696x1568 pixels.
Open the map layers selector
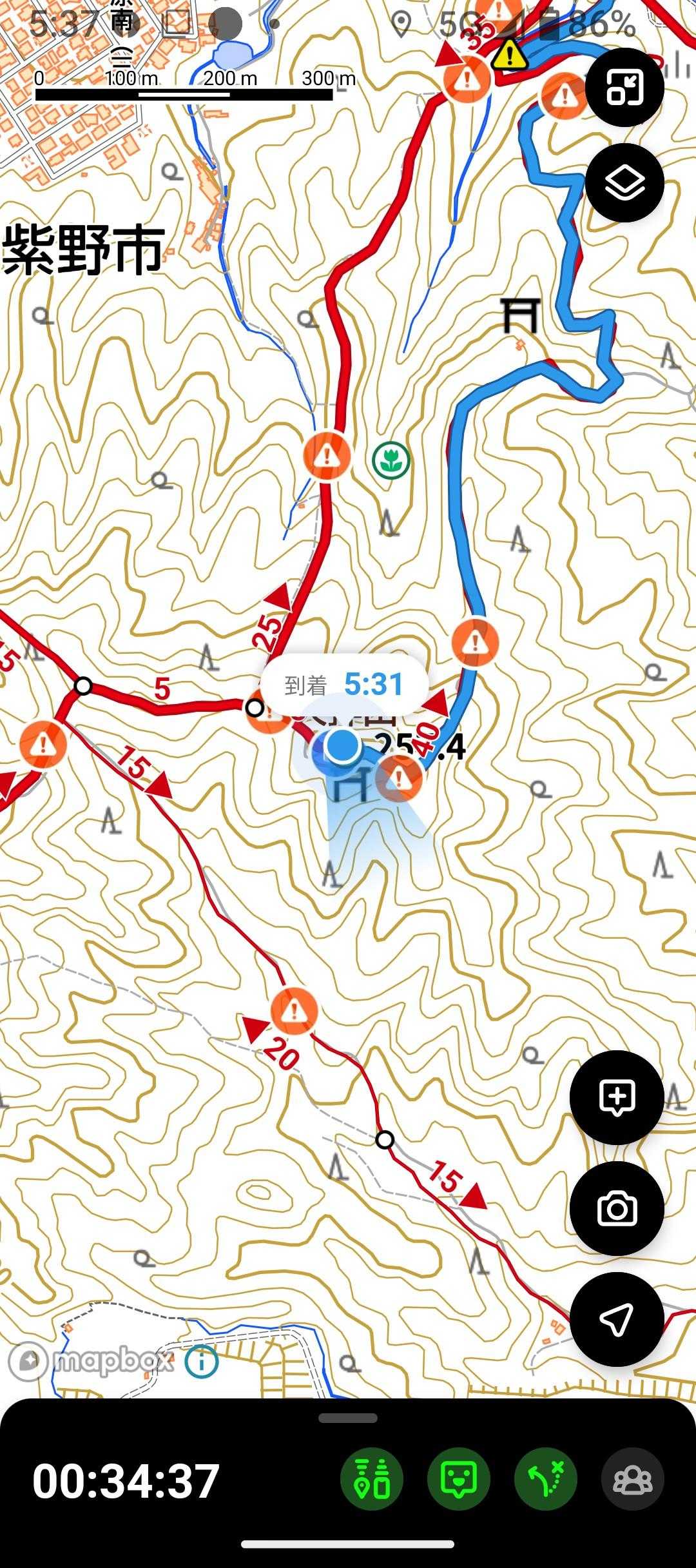coord(624,184)
